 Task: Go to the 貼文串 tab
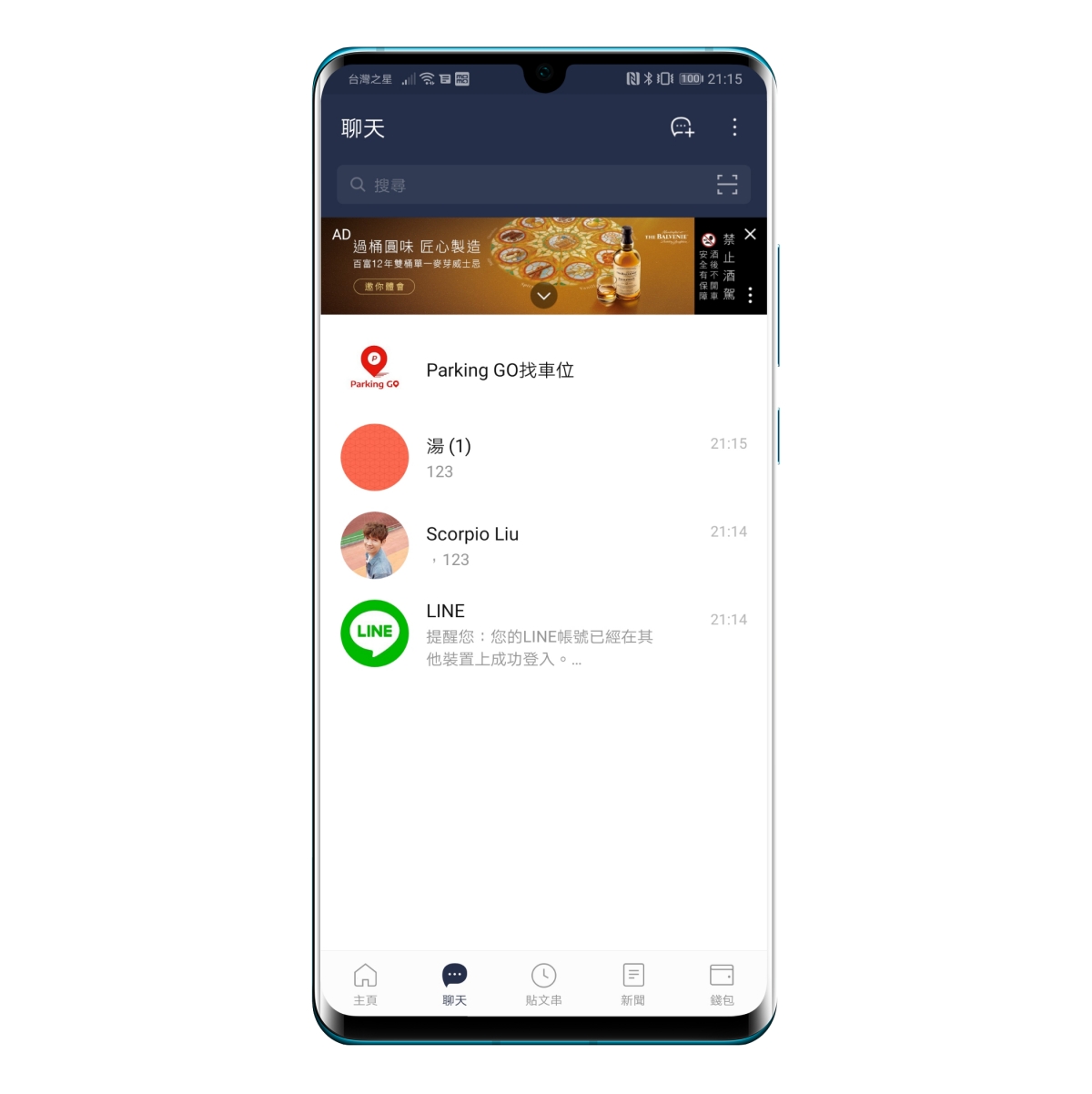(543, 984)
